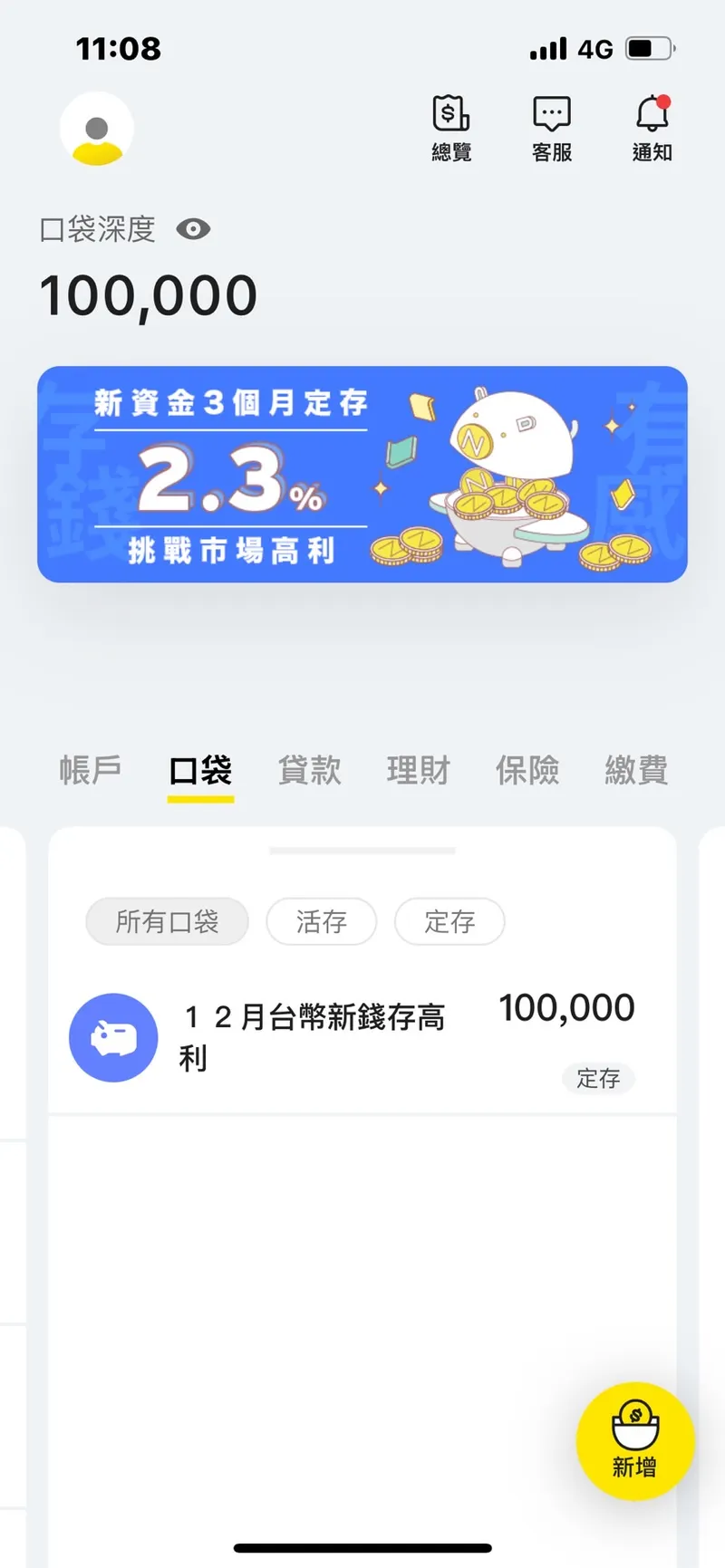Tap 新增 to add a pocket
The image size is (725, 1568).
(x=634, y=1440)
